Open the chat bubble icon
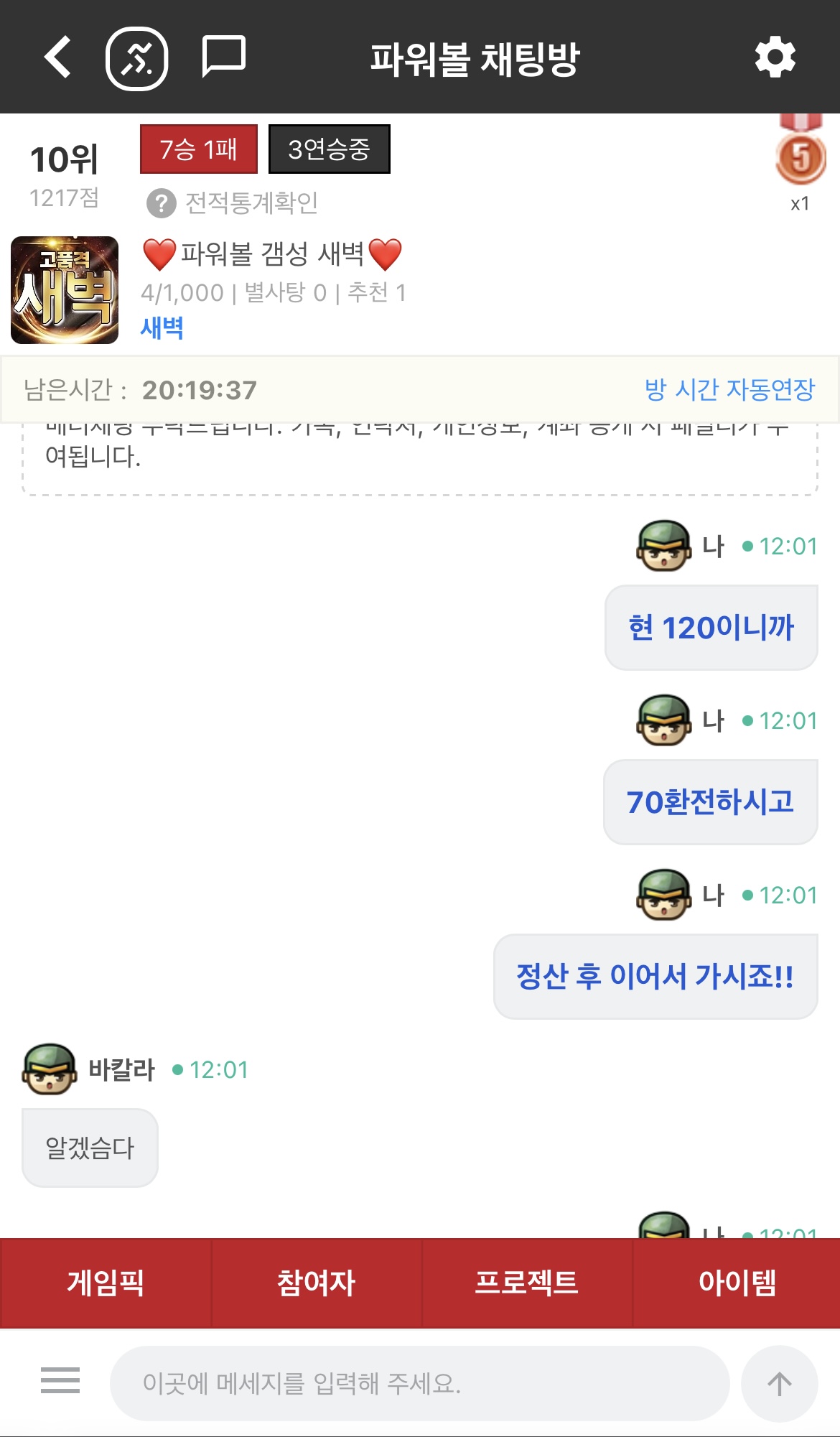 coord(223,56)
